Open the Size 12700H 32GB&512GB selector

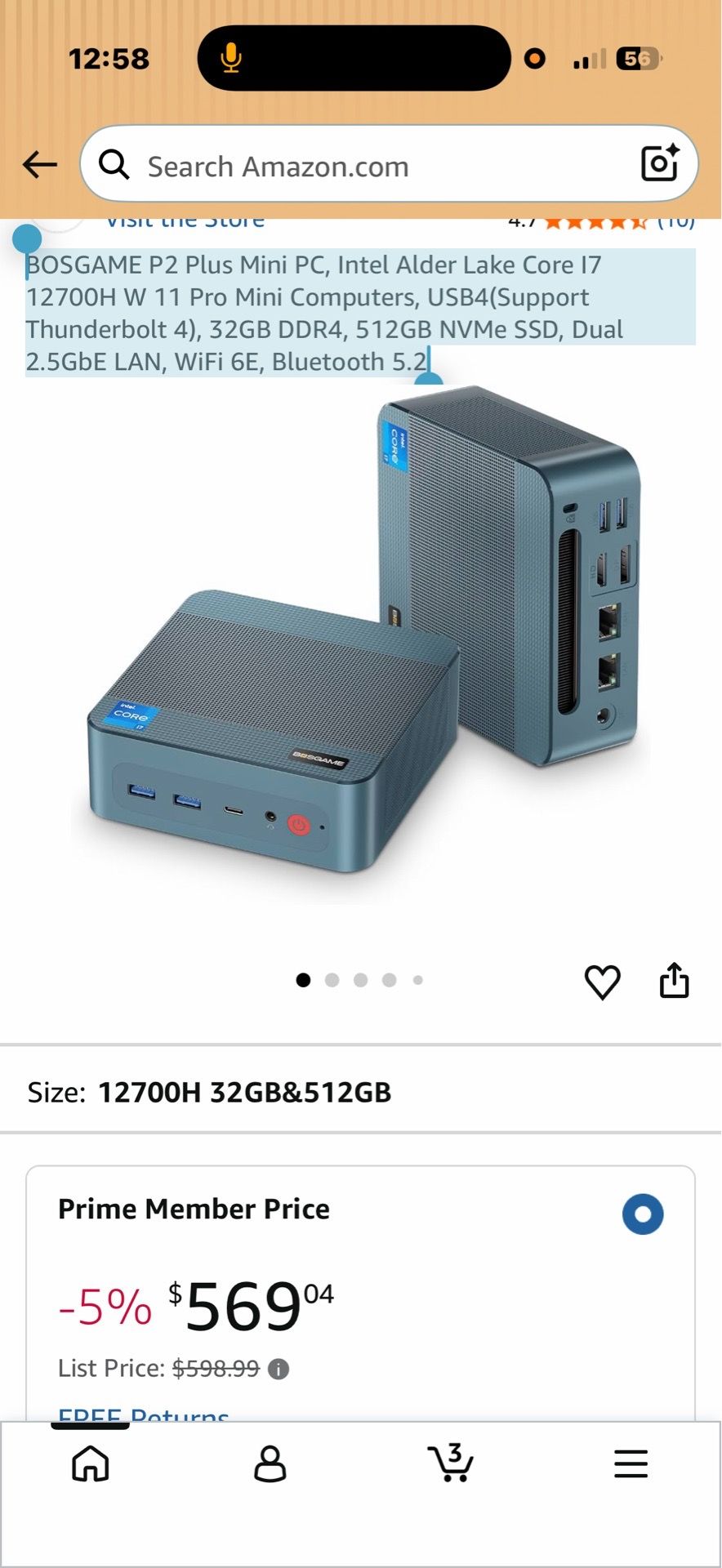[361, 1092]
